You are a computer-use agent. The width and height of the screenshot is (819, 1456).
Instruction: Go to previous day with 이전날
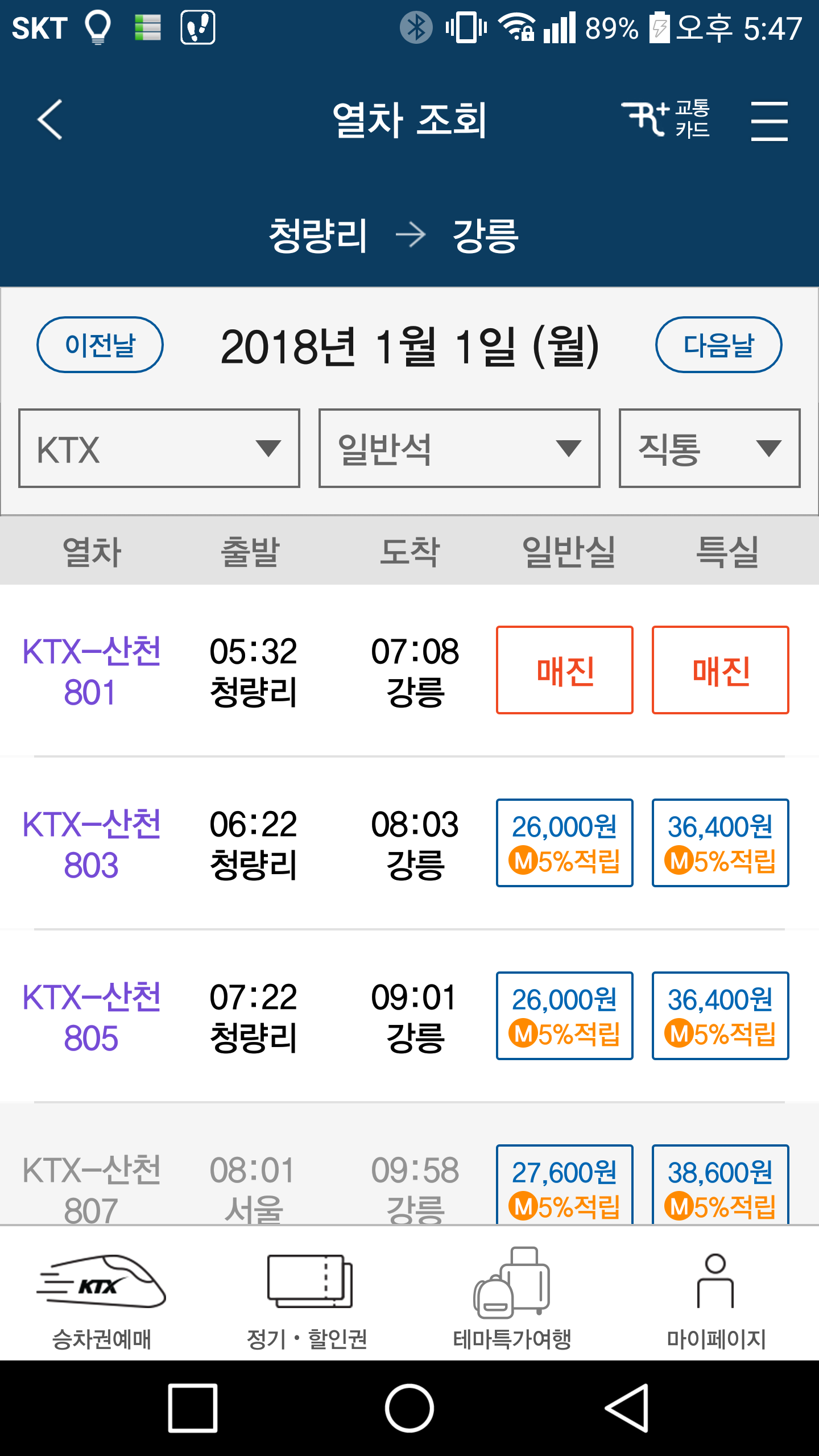(x=100, y=345)
